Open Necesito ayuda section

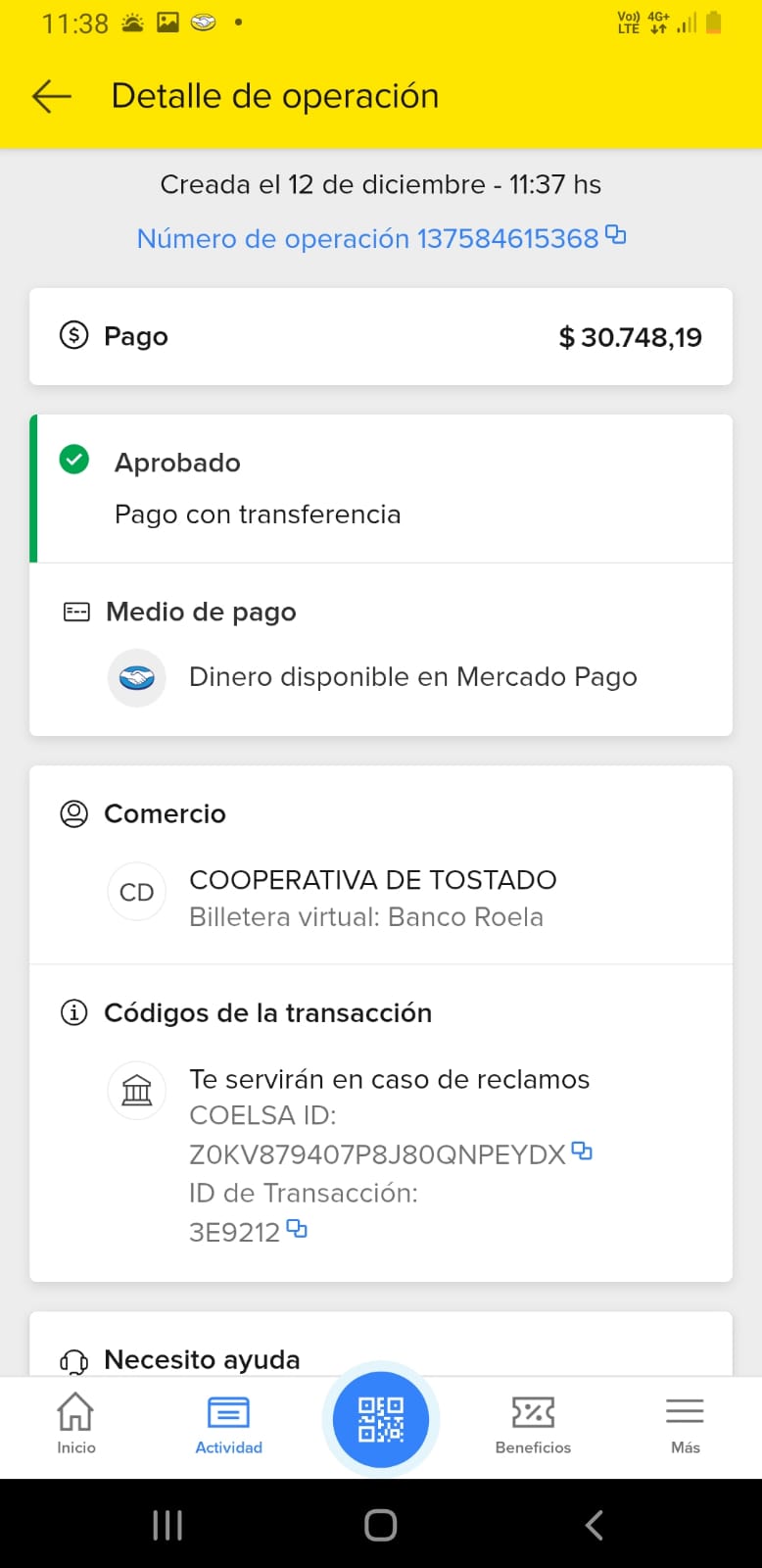pos(202,1358)
